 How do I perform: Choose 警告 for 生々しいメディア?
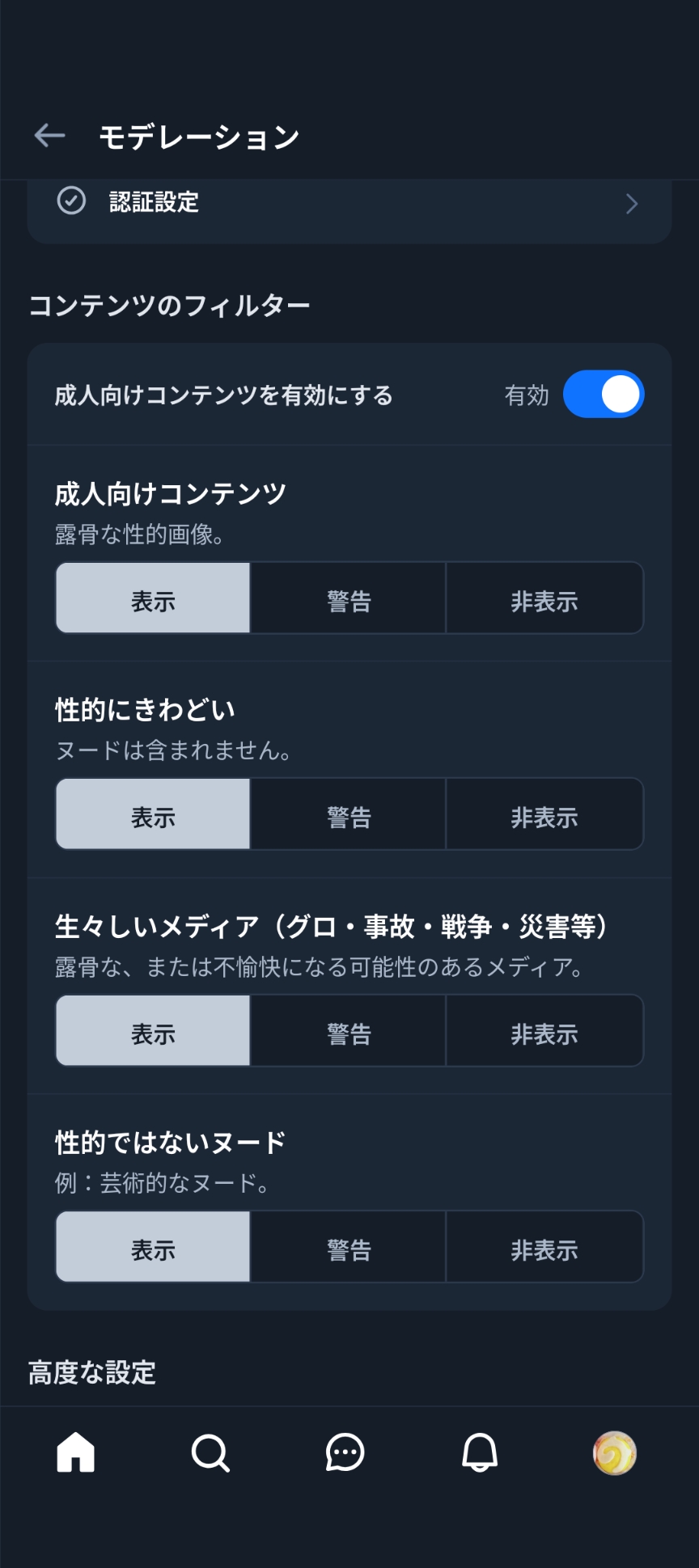tap(349, 1032)
